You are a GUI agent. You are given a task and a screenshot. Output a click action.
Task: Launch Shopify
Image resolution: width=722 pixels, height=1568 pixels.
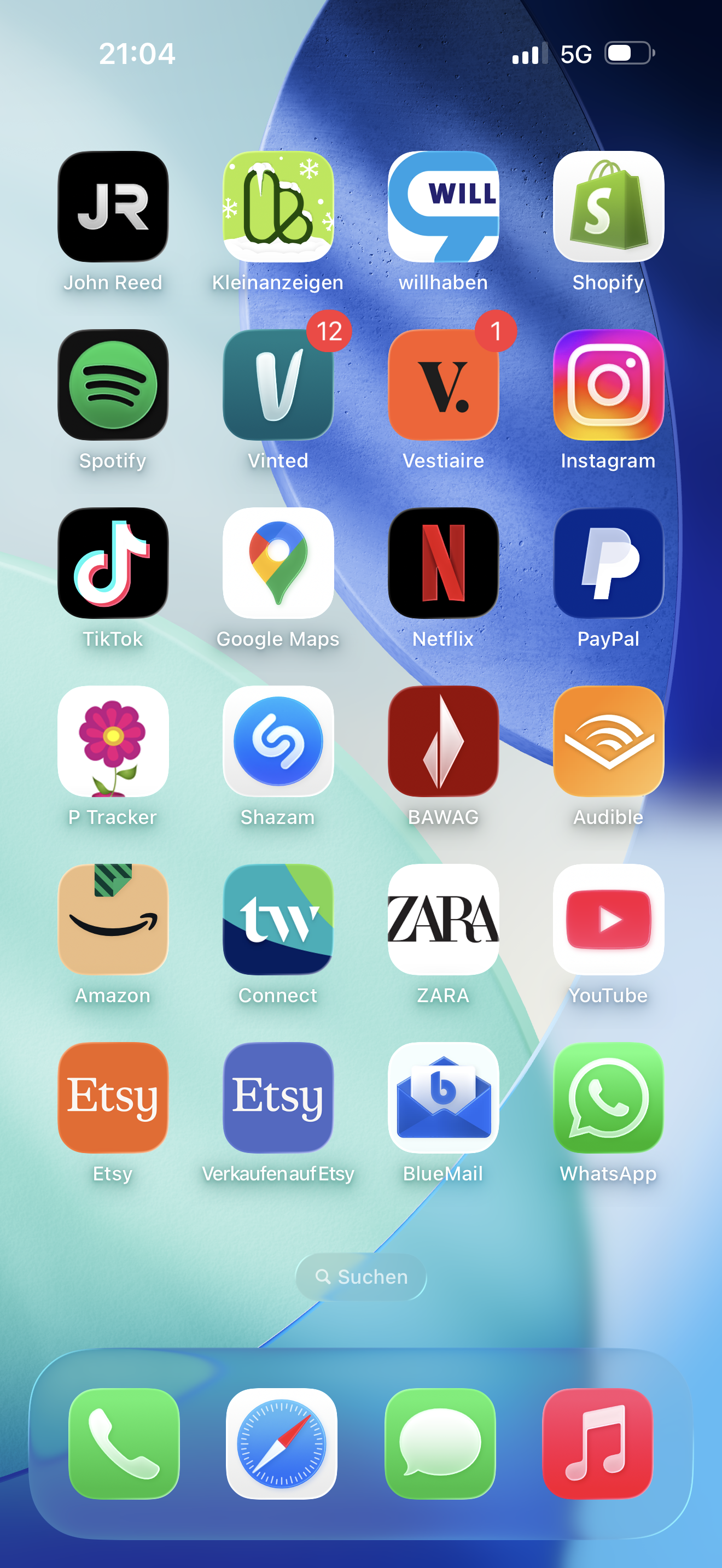(x=608, y=206)
